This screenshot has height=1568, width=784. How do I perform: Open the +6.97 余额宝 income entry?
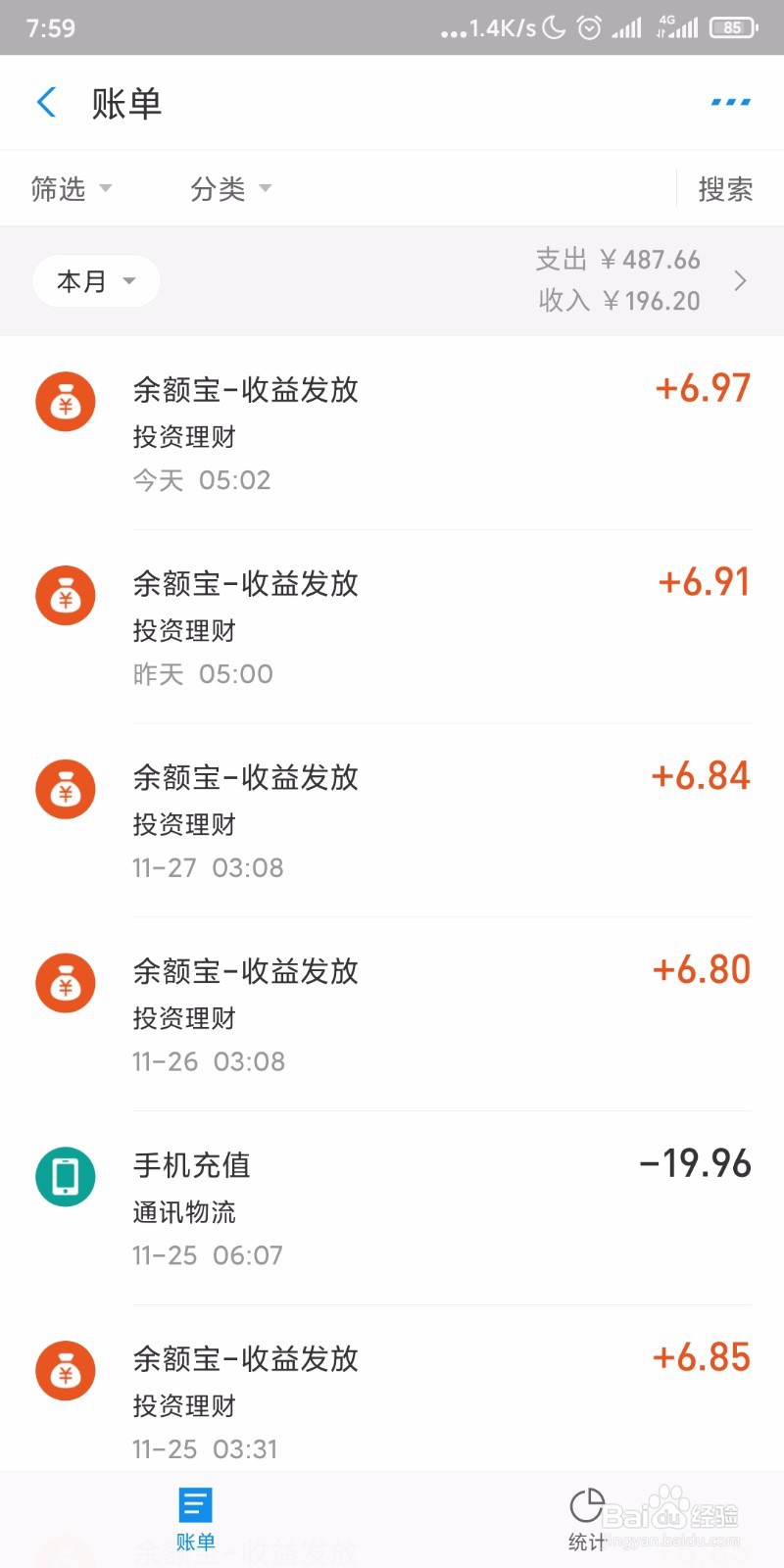pos(392,433)
